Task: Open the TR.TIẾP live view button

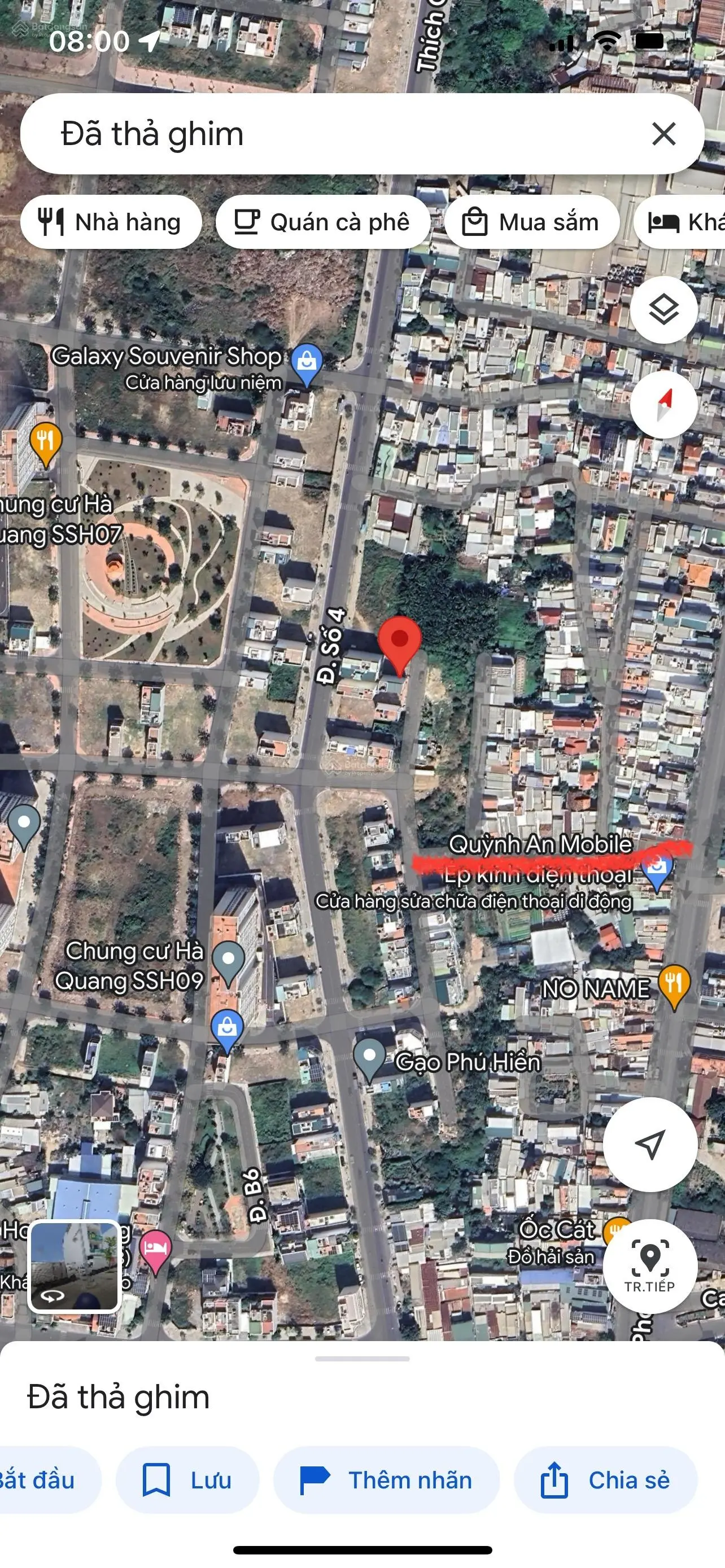Action: (x=649, y=1265)
